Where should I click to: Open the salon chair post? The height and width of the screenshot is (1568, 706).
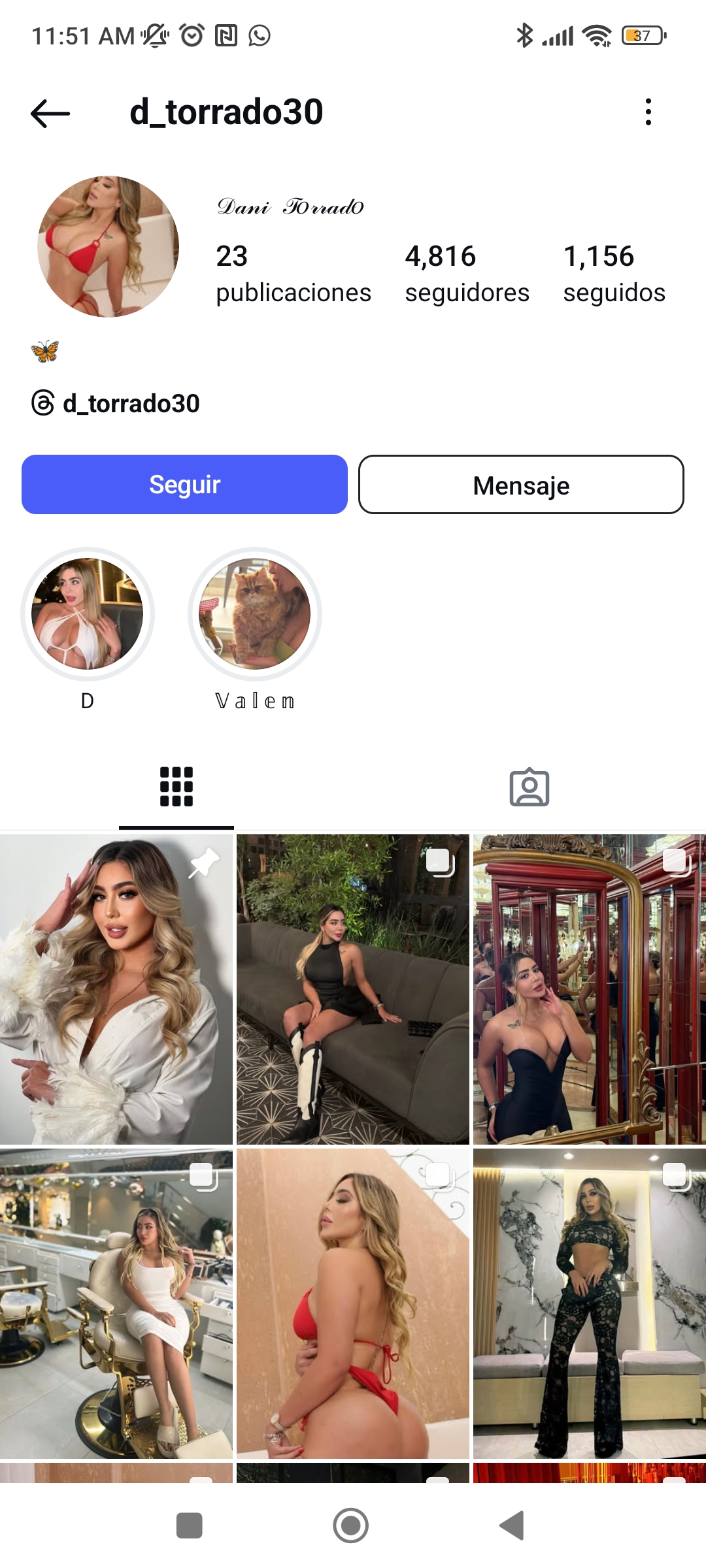pyautogui.click(x=116, y=1304)
